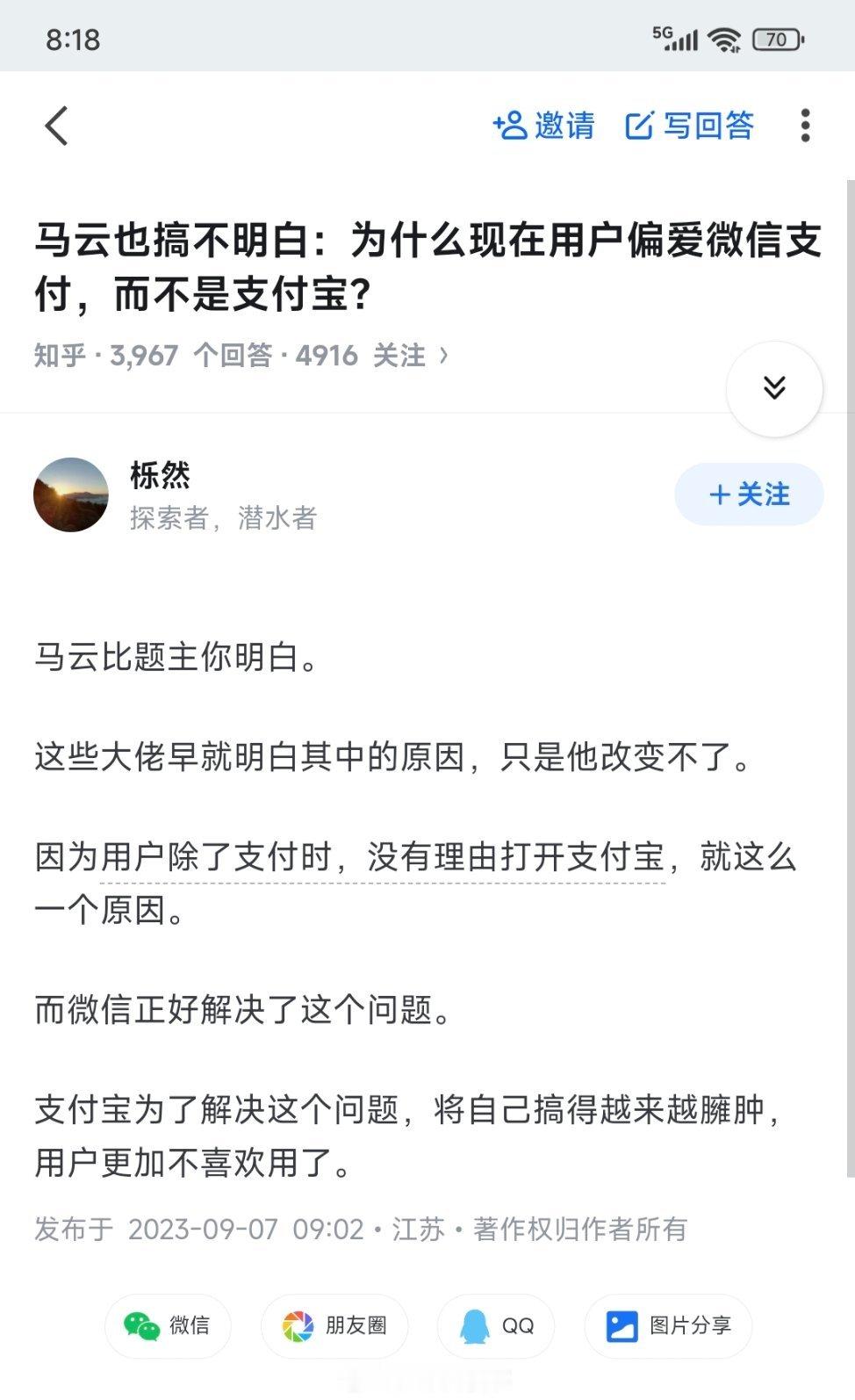This screenshot has width=855, height=1400.
Task: Follow the author via +关注 button
Action: tap(749, 494)
